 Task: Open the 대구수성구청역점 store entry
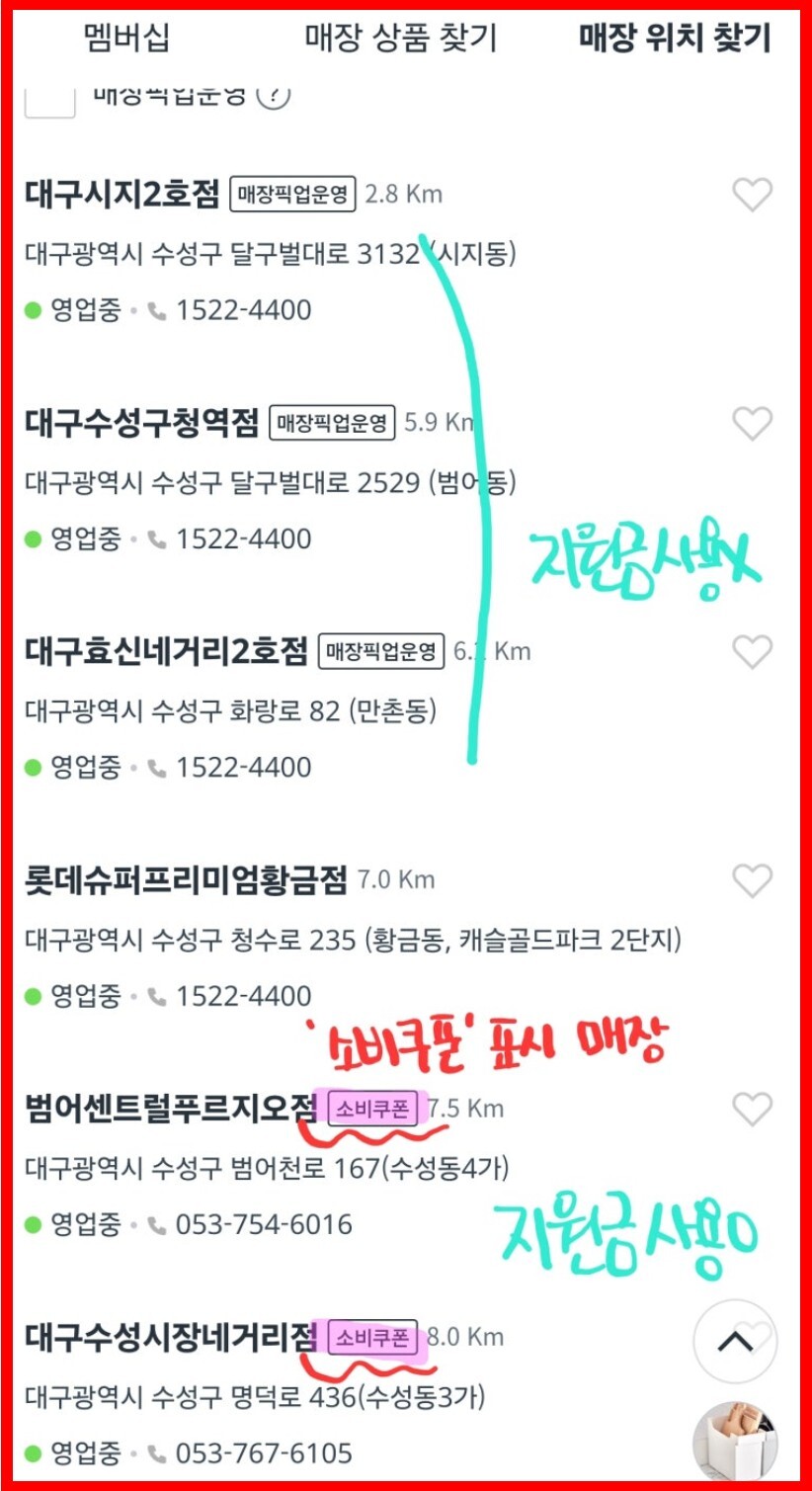pos(141,423)
